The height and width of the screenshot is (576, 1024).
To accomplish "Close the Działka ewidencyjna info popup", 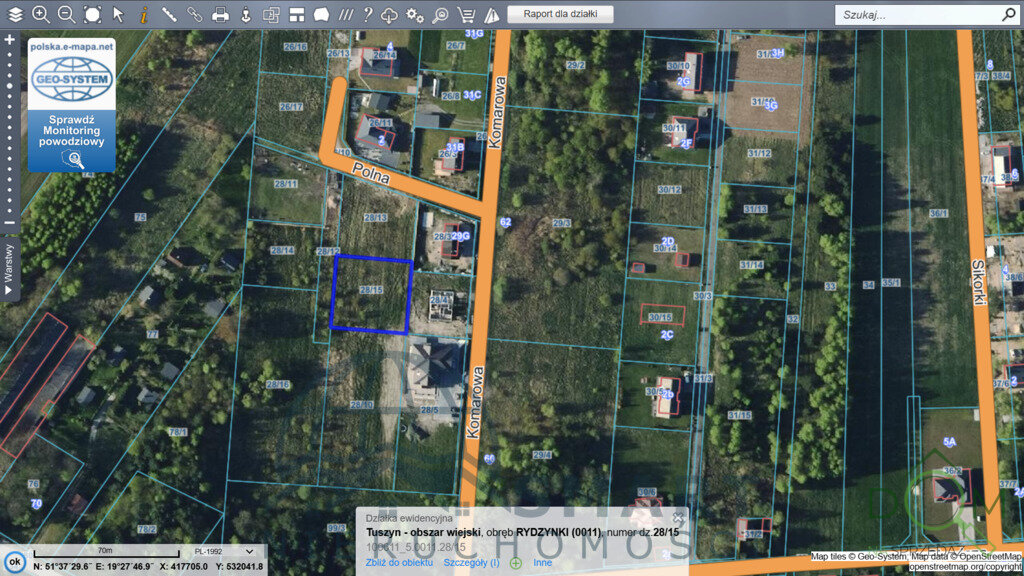I will coord(678,518).
